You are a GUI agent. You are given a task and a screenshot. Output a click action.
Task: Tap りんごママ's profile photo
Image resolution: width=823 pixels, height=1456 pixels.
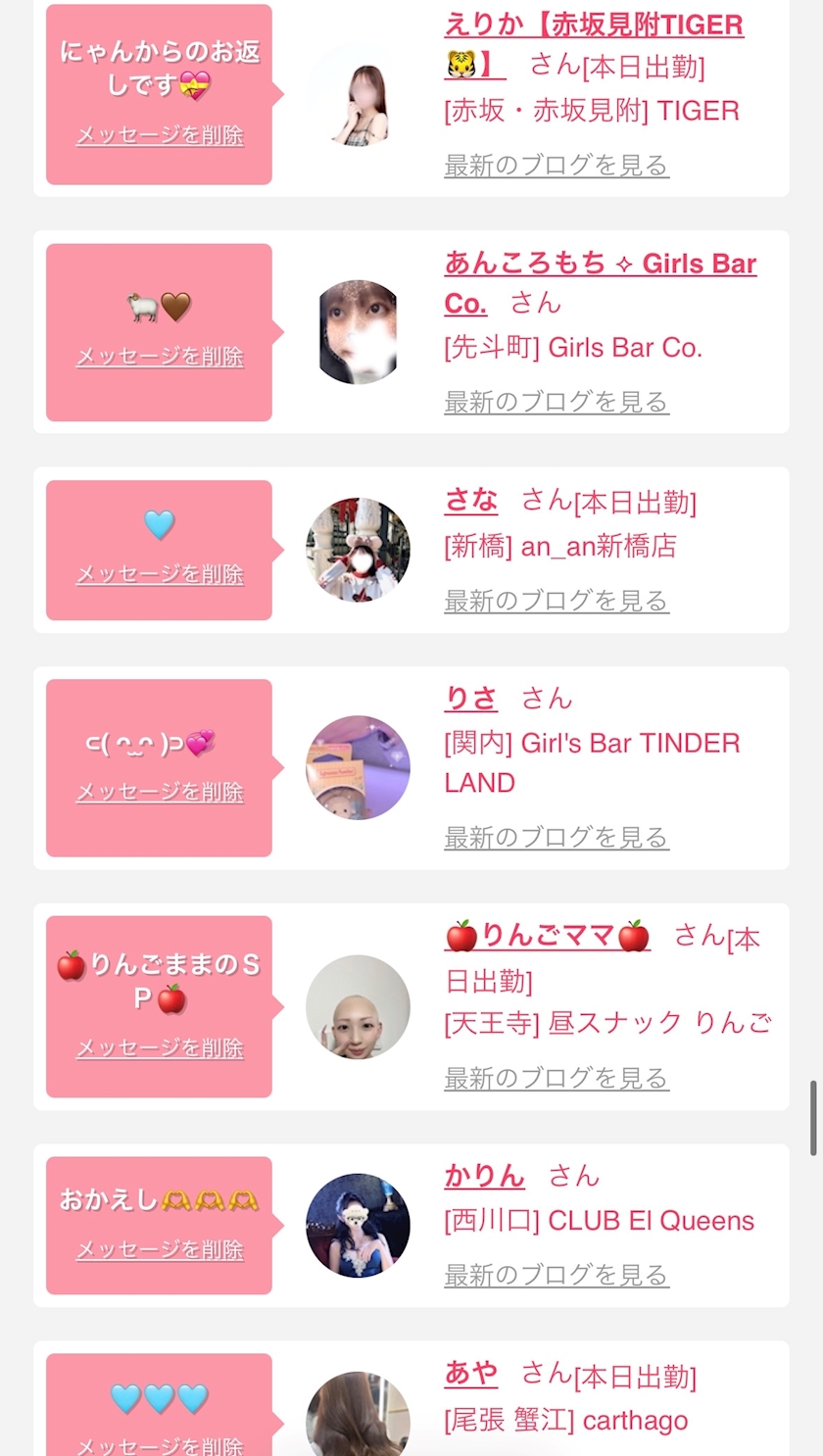point(358,1007)
